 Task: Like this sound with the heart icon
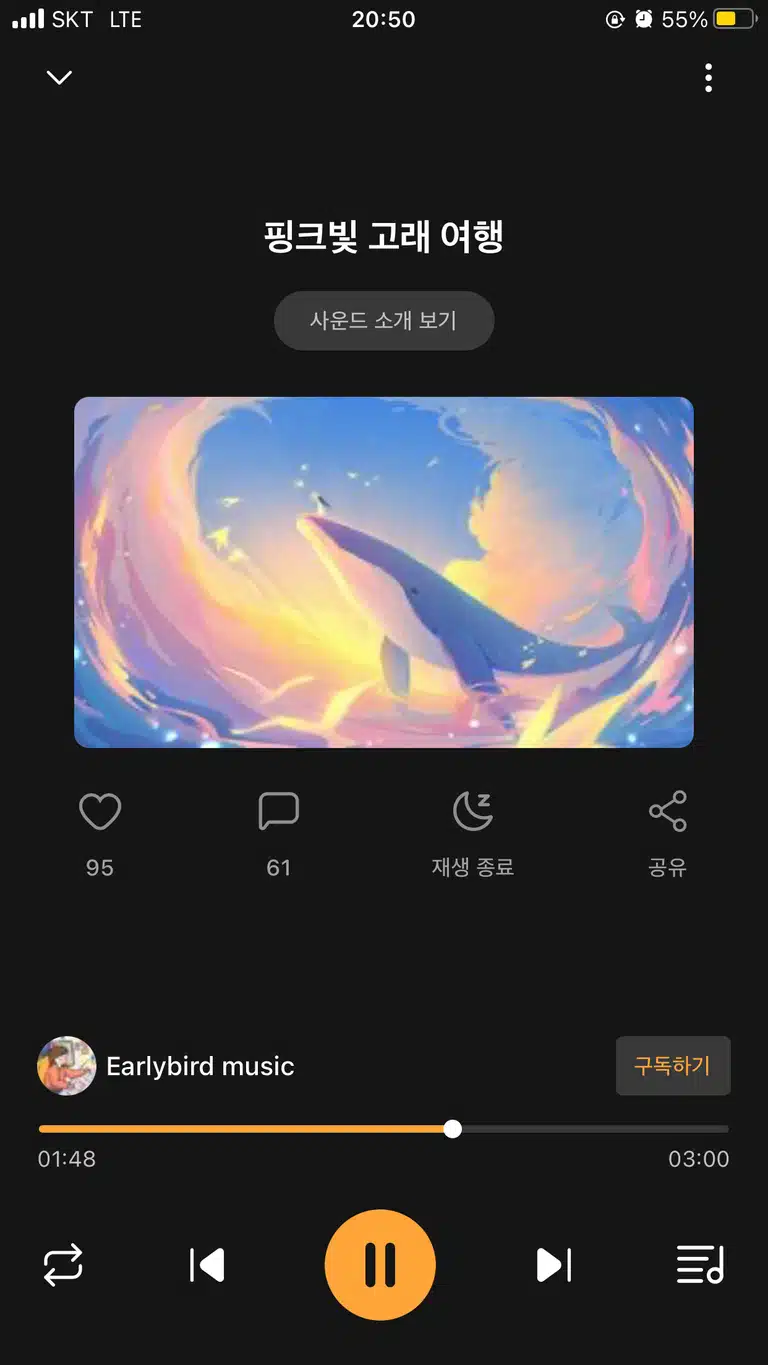coord(100,812)
